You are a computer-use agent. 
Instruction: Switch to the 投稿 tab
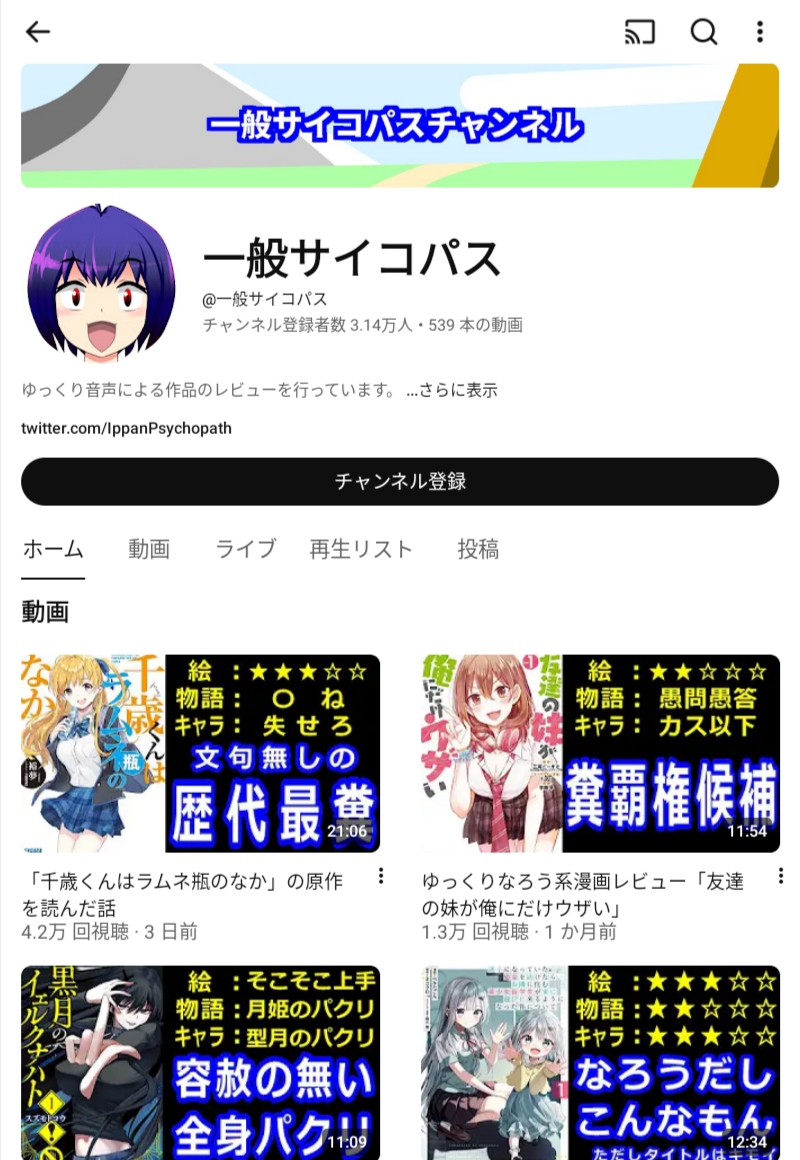(478, 549)
